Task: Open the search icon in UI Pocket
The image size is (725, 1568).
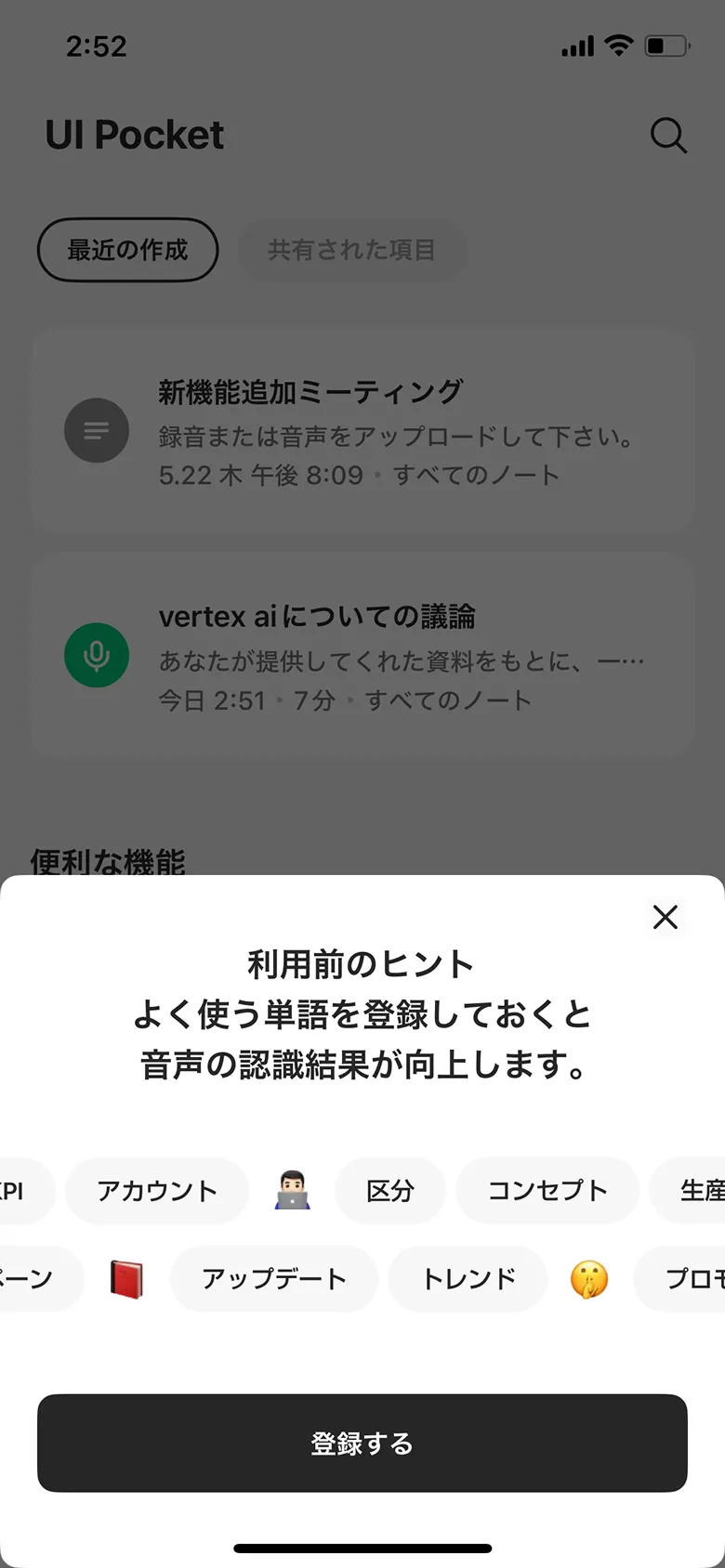Action: (667, 136)
